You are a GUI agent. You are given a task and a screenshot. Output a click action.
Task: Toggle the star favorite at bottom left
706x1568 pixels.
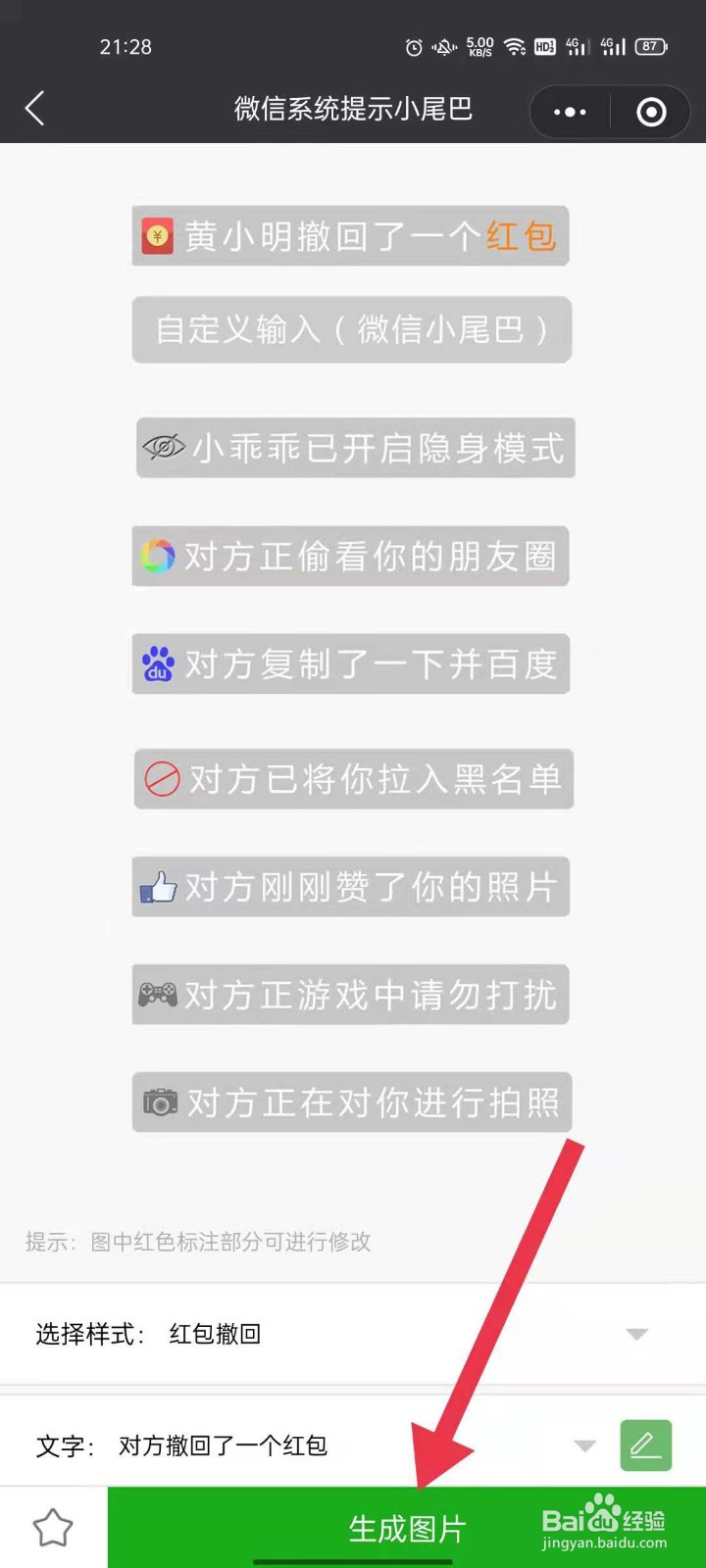(53, 1527)
